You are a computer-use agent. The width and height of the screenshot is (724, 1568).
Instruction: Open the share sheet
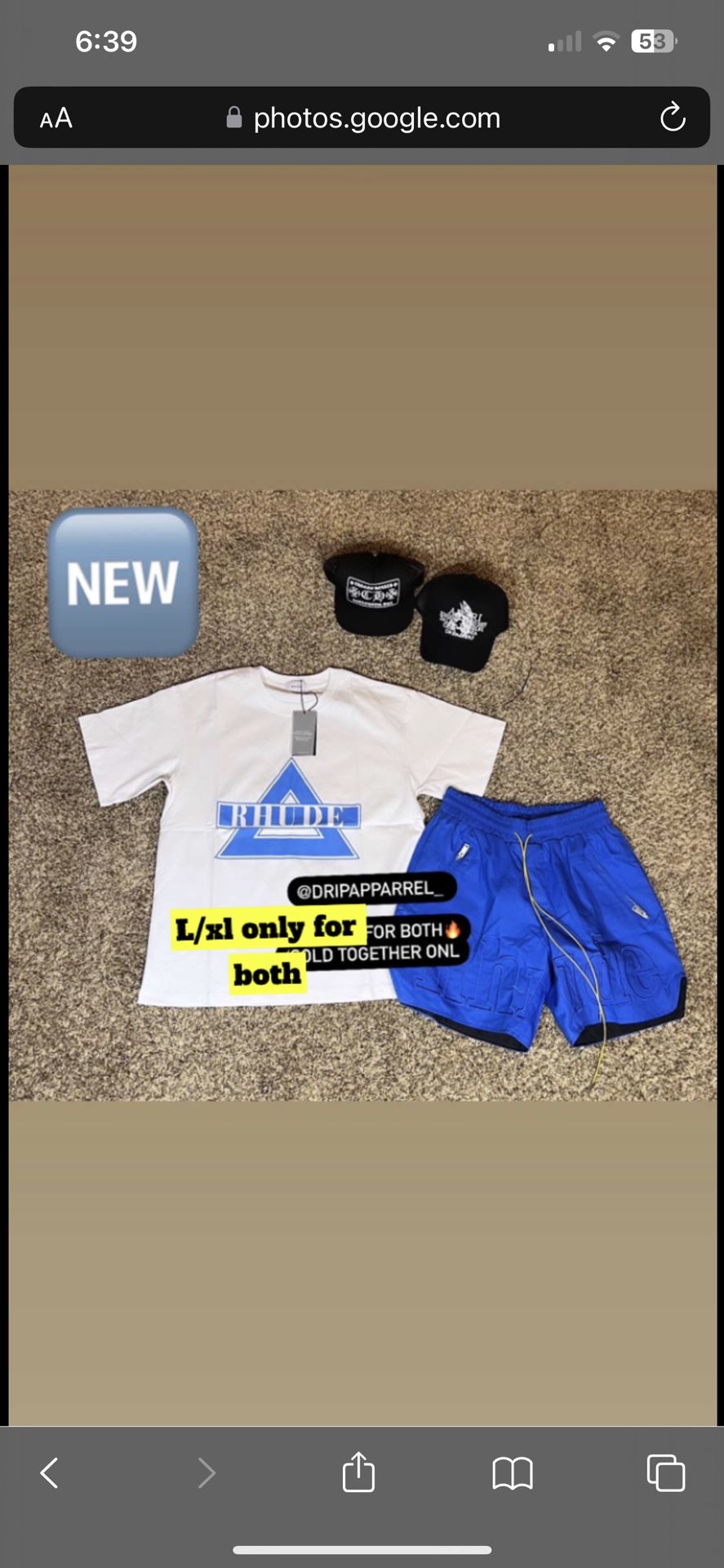pyautogui.click(x=358, y=1472)
